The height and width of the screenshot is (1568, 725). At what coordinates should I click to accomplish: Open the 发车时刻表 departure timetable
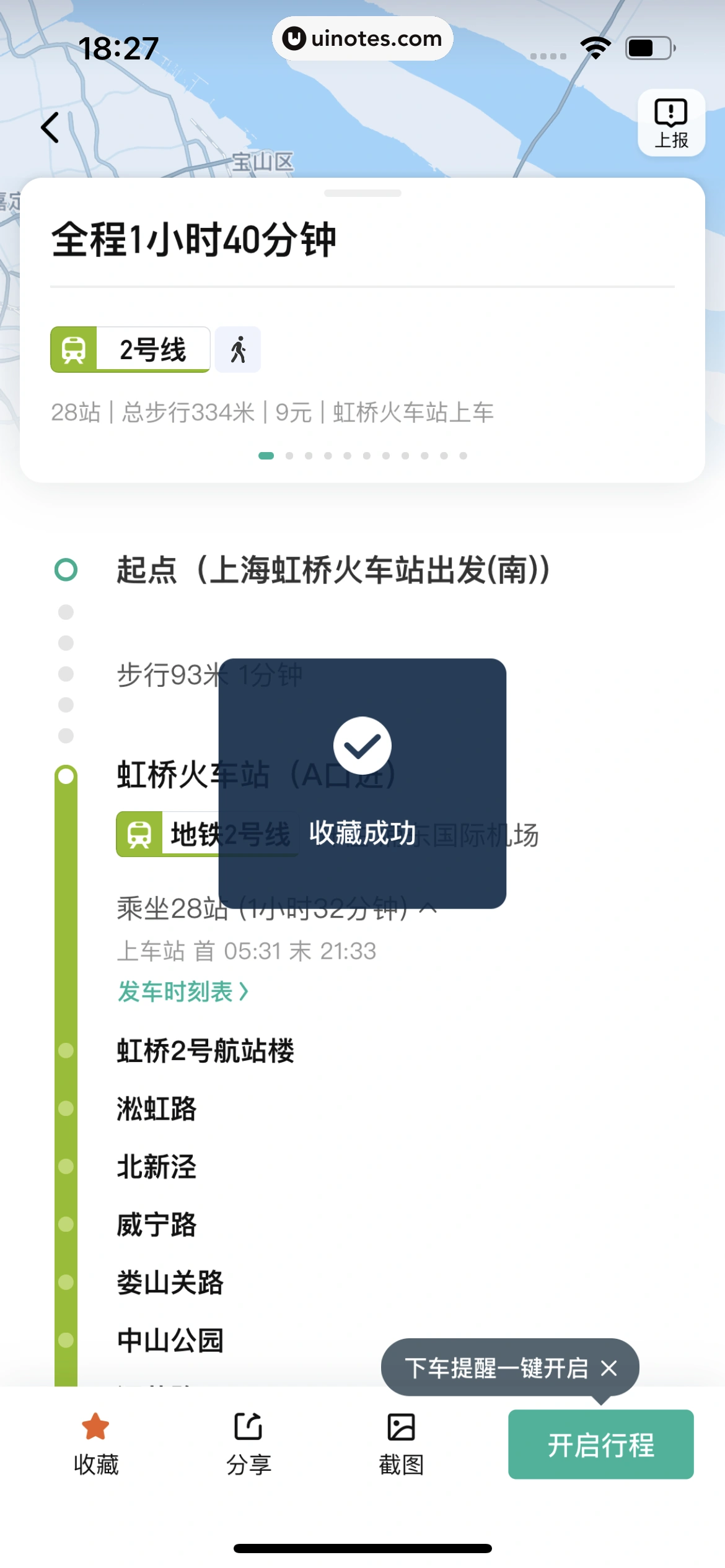point(182,991)
